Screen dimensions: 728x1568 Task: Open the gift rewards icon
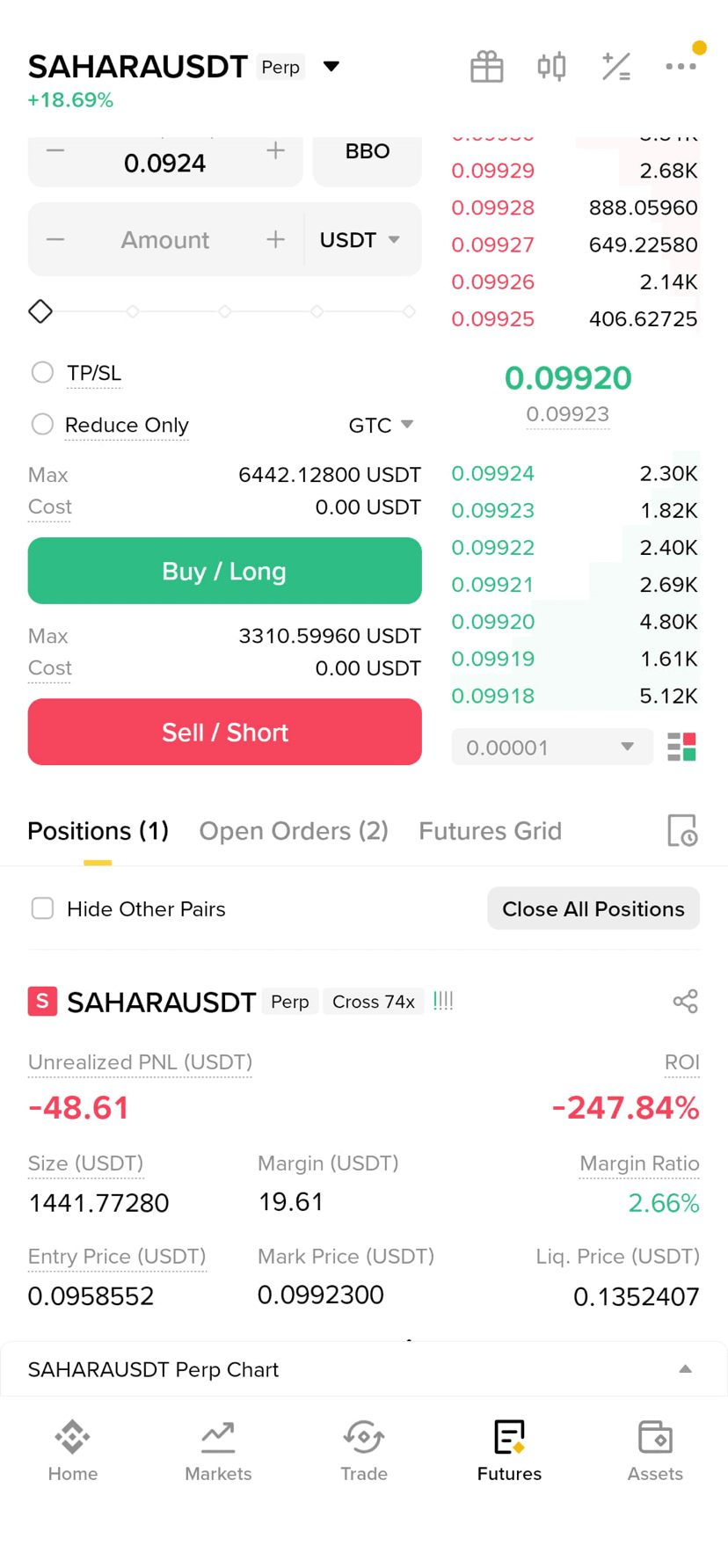point(486,67)
